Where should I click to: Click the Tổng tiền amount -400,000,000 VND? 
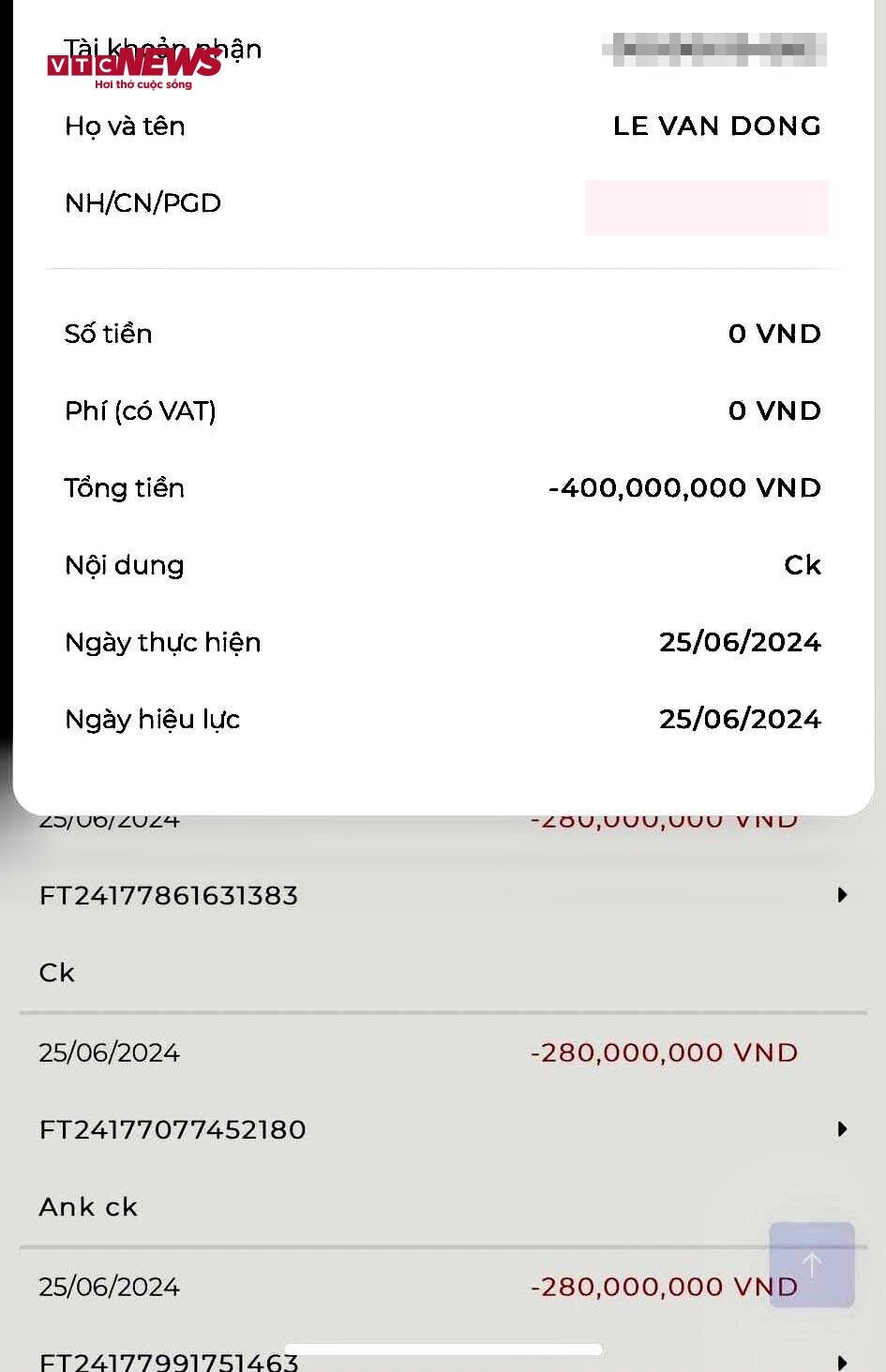684,487
